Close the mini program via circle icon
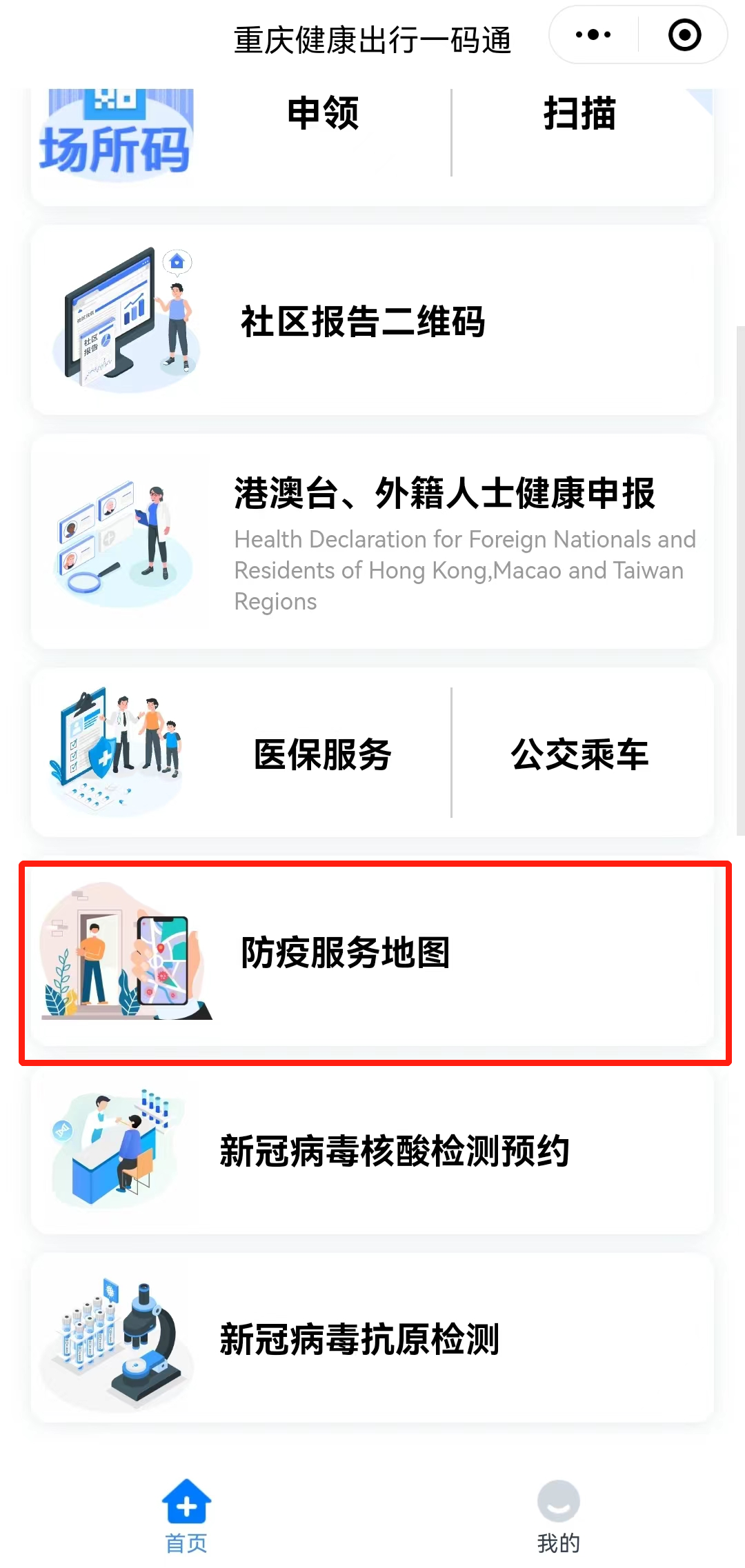The image size is (745, 1568). (x=684, y=34)
